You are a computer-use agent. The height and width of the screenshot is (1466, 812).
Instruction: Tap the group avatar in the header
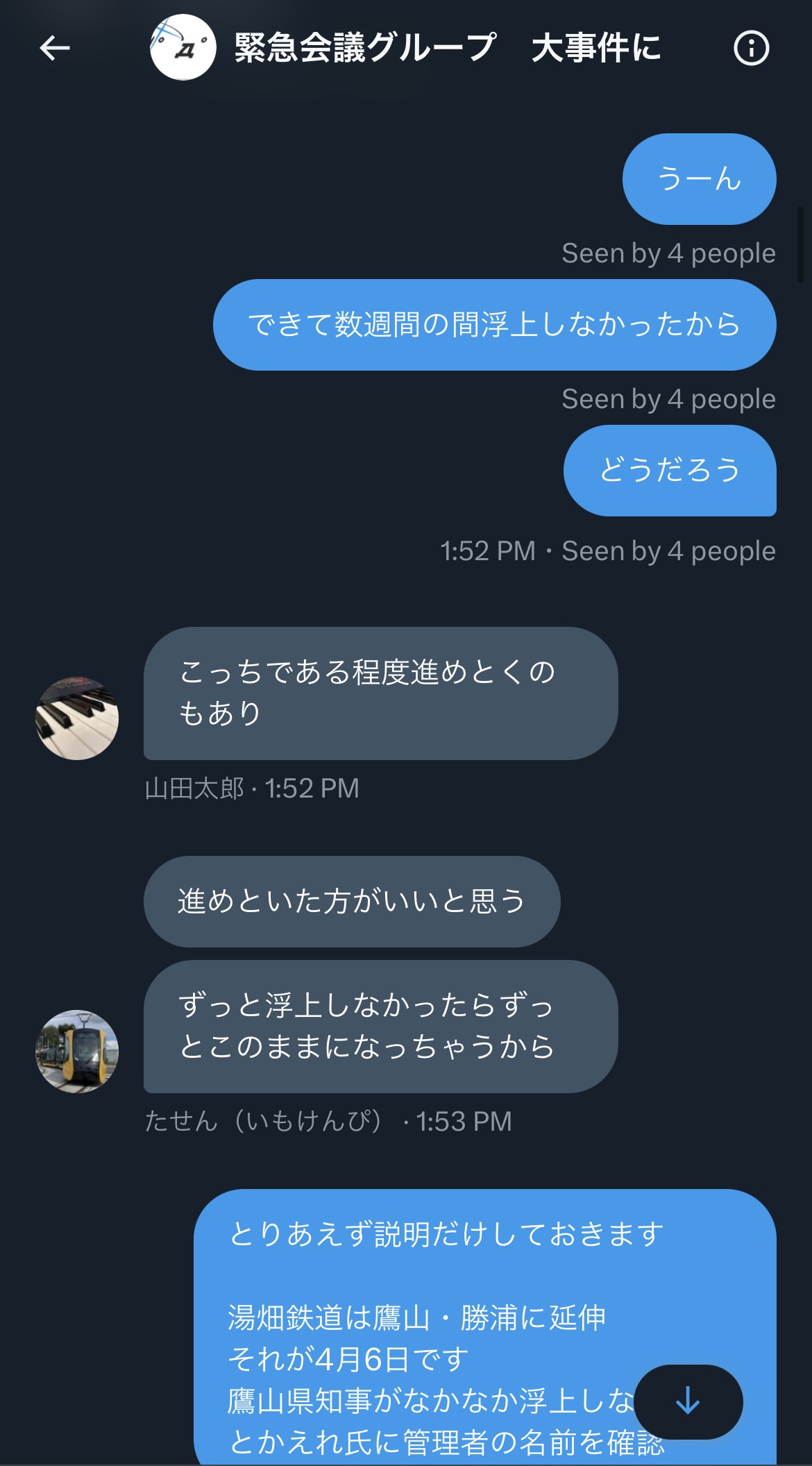(183, 47)
